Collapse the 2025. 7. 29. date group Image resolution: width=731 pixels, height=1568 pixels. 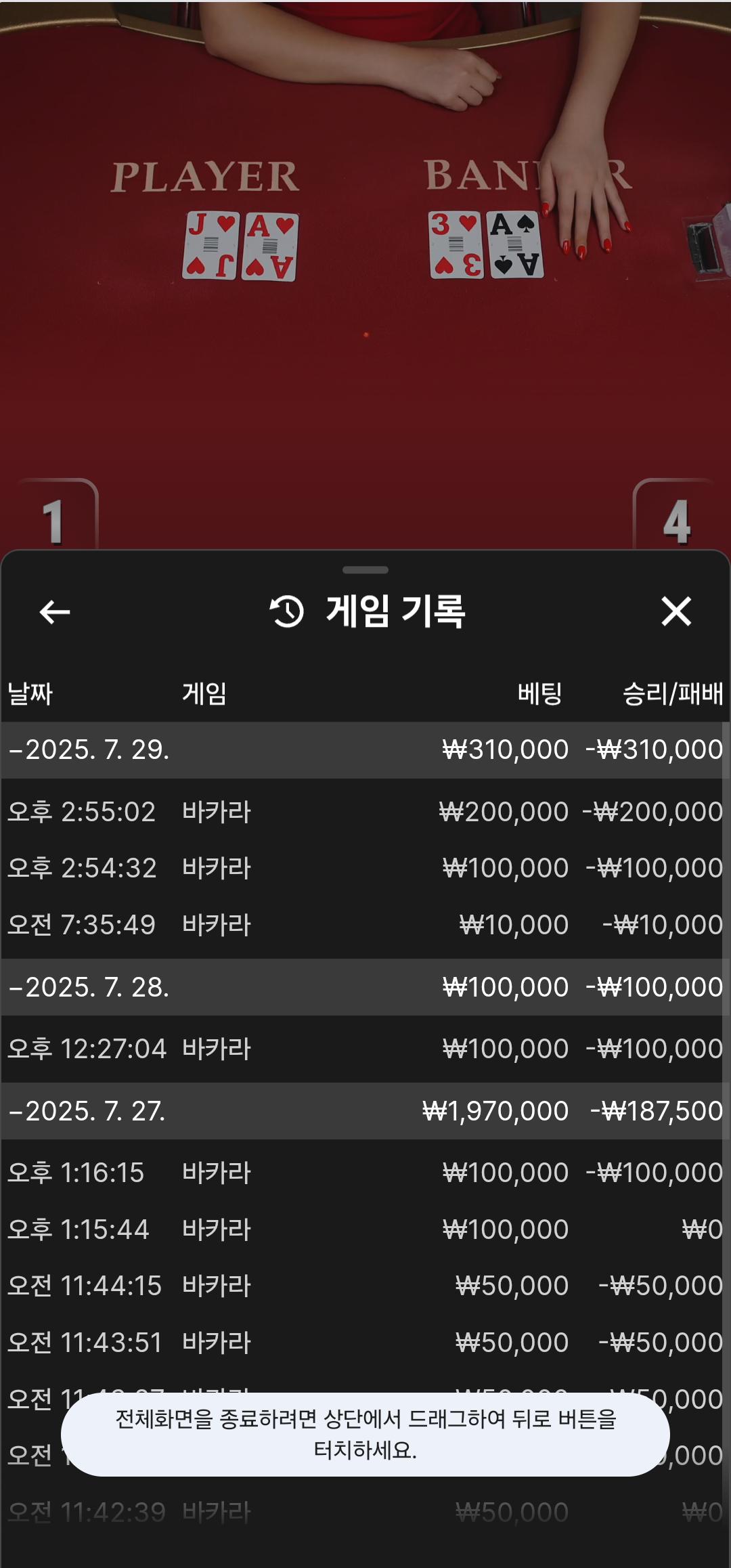click(88, 750)
